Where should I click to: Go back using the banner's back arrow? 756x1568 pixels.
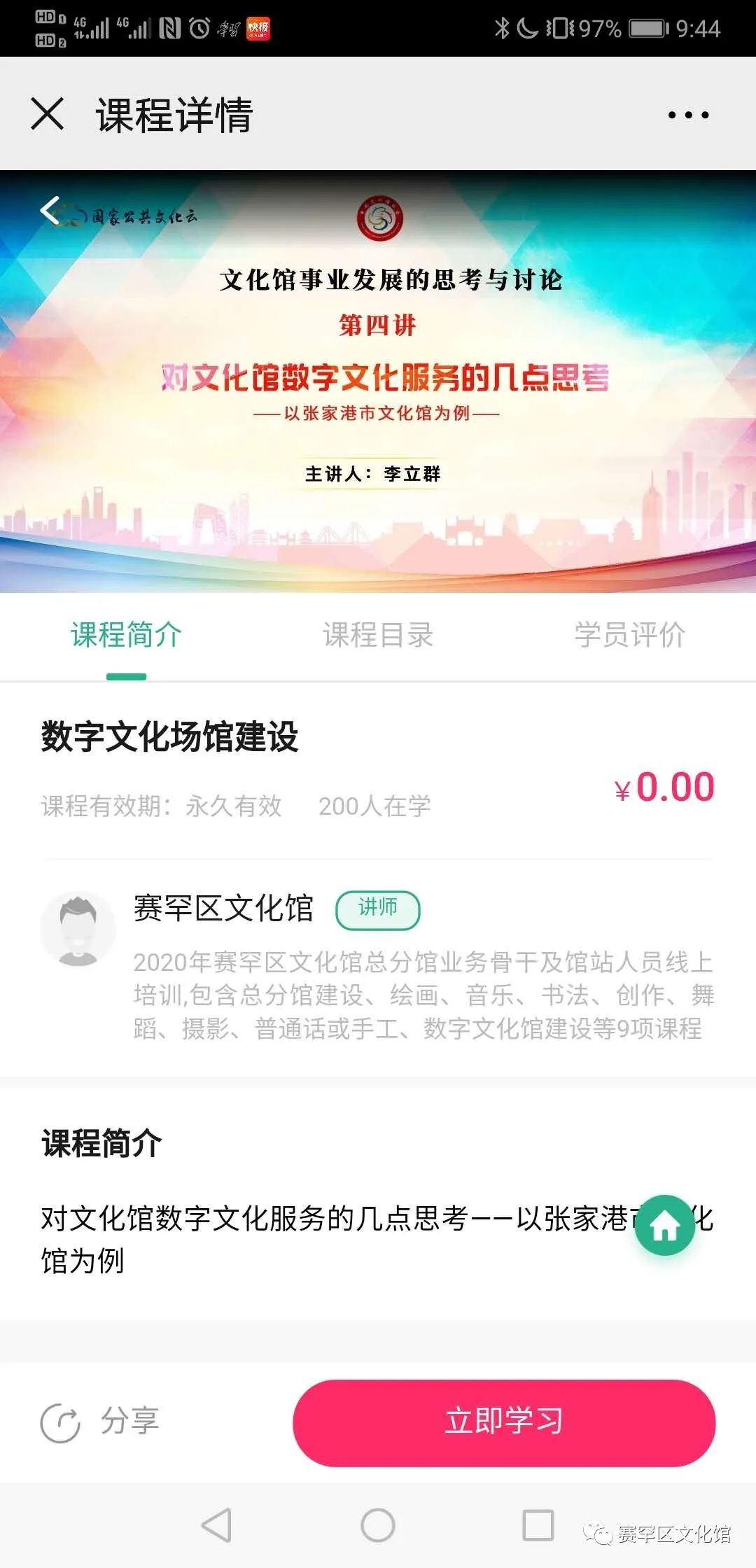[50, 210]
